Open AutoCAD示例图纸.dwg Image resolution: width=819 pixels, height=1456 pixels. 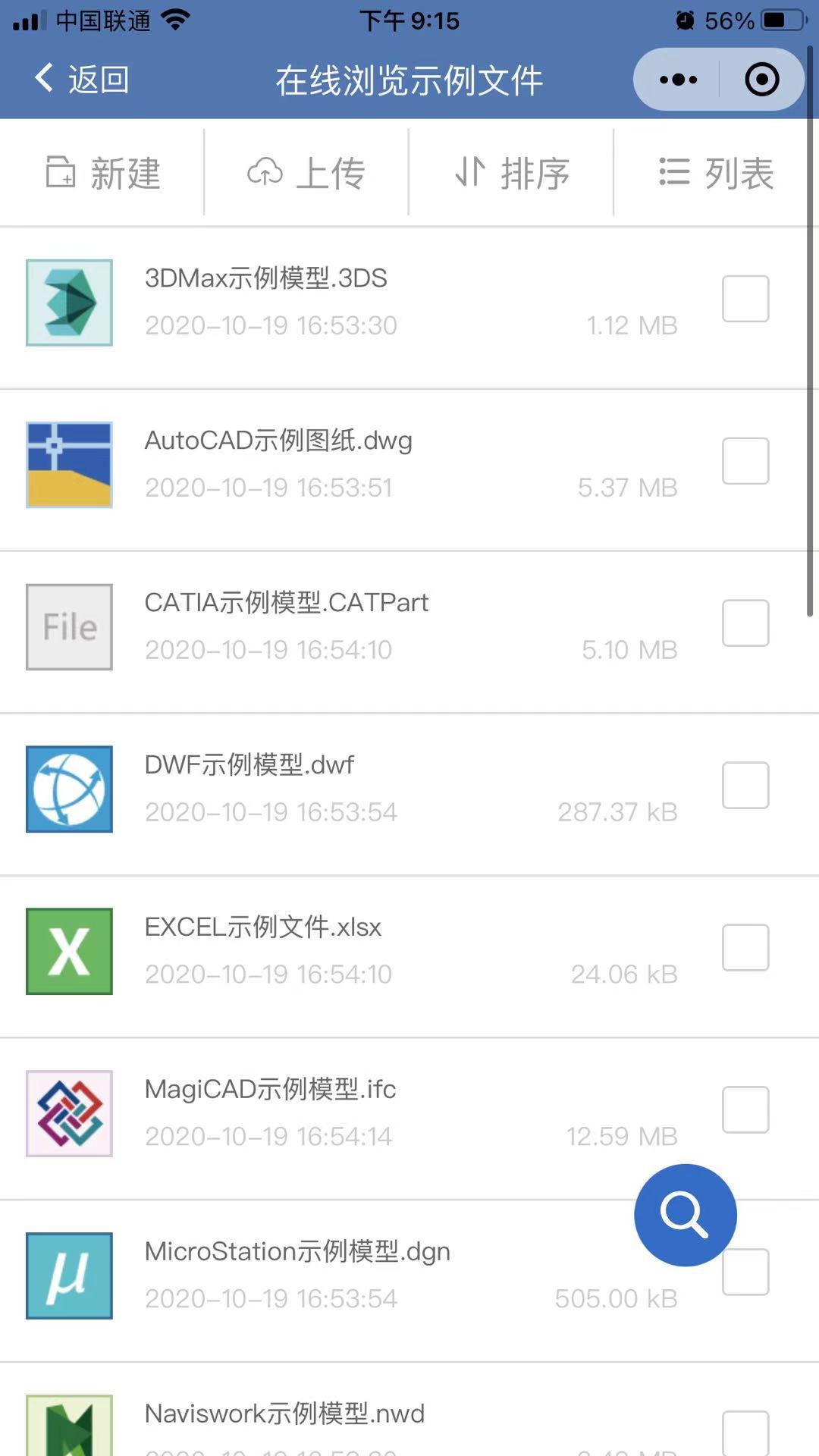[409, 466]
